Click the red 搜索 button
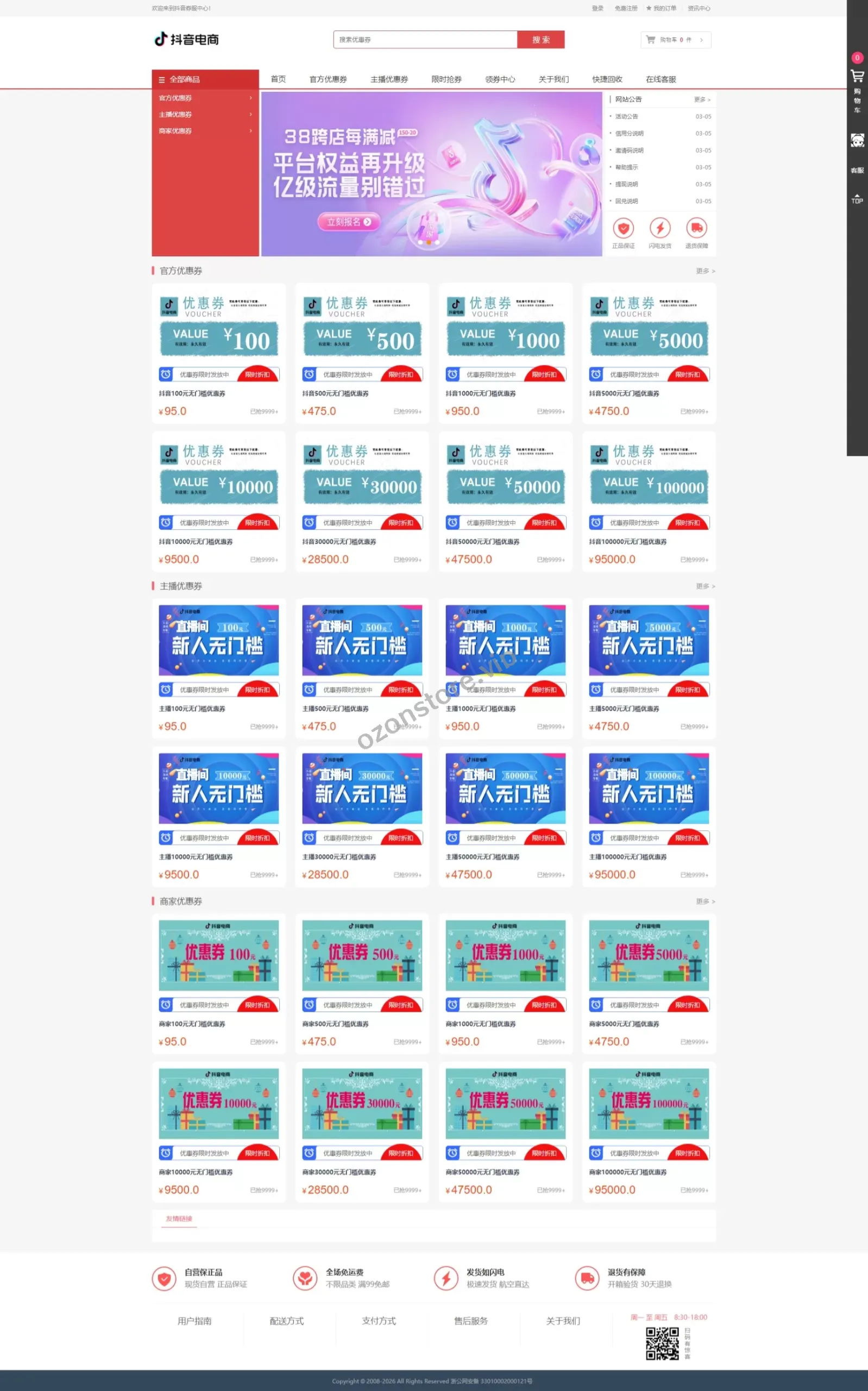Screen dimensions: 868x1391 point(540,40)
